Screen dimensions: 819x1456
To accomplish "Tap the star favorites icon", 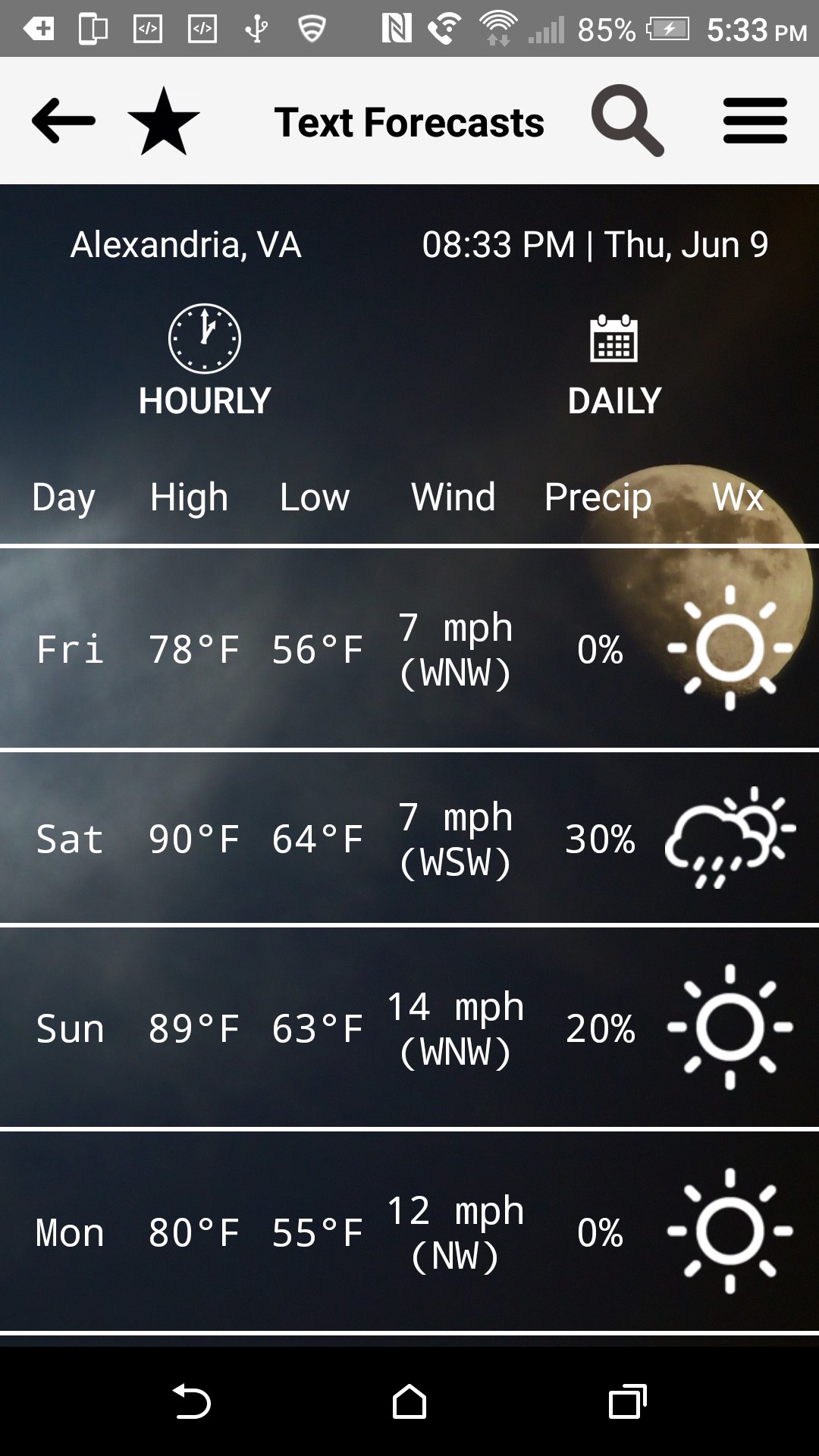I will coord(164,121).
